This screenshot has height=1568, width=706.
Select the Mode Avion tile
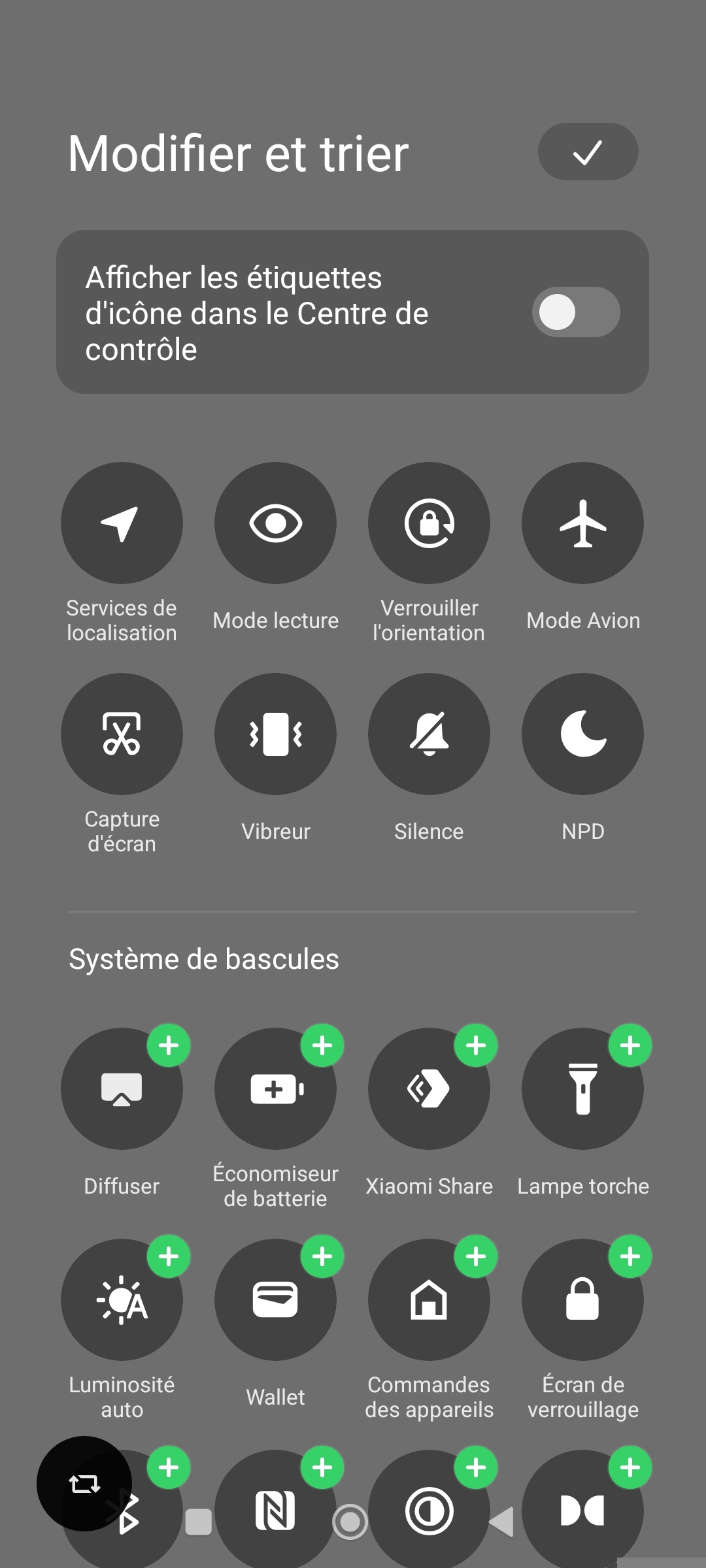coord(582,523)
